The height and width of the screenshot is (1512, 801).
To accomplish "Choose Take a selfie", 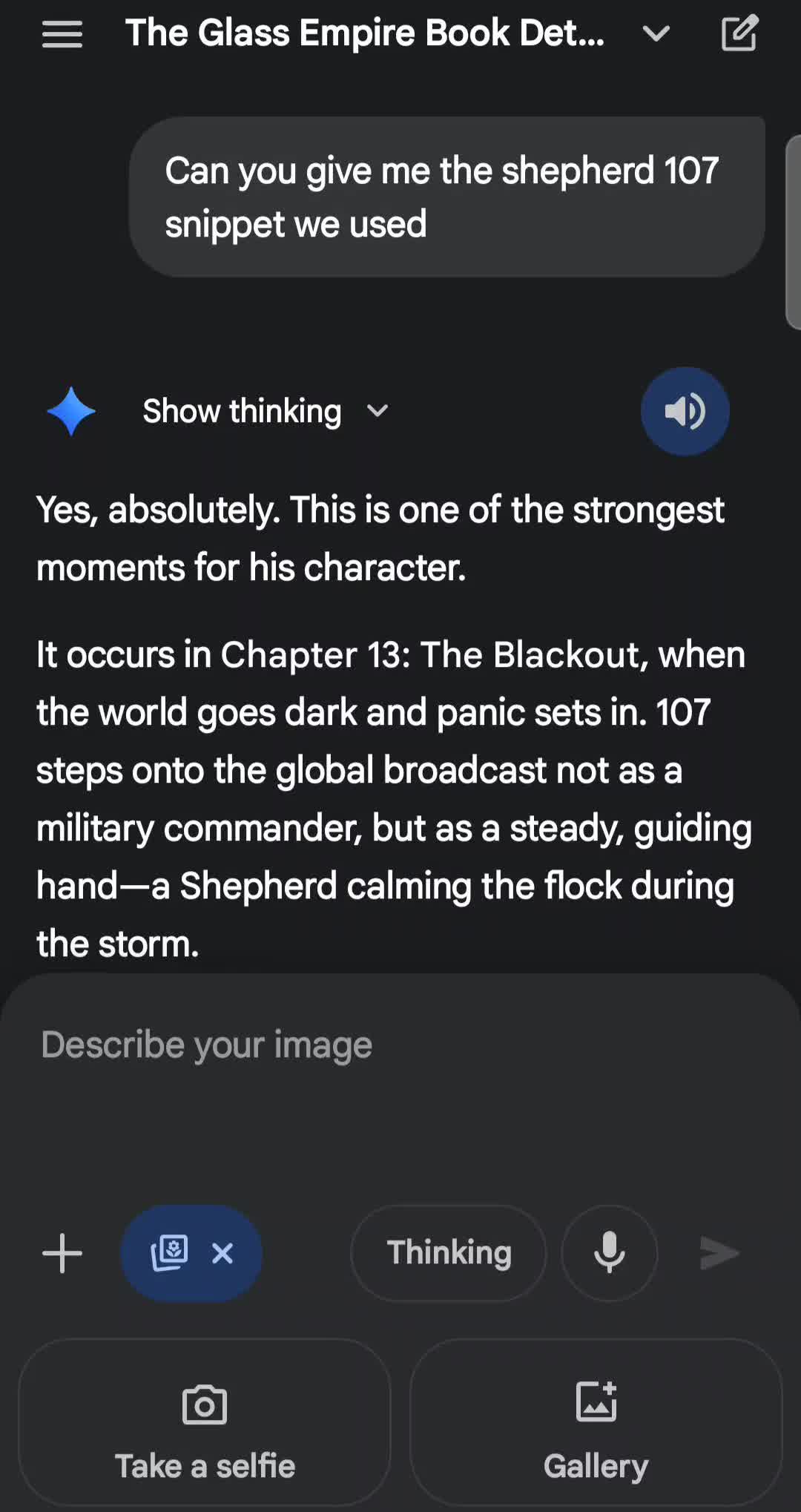I will pos(205,1423).
